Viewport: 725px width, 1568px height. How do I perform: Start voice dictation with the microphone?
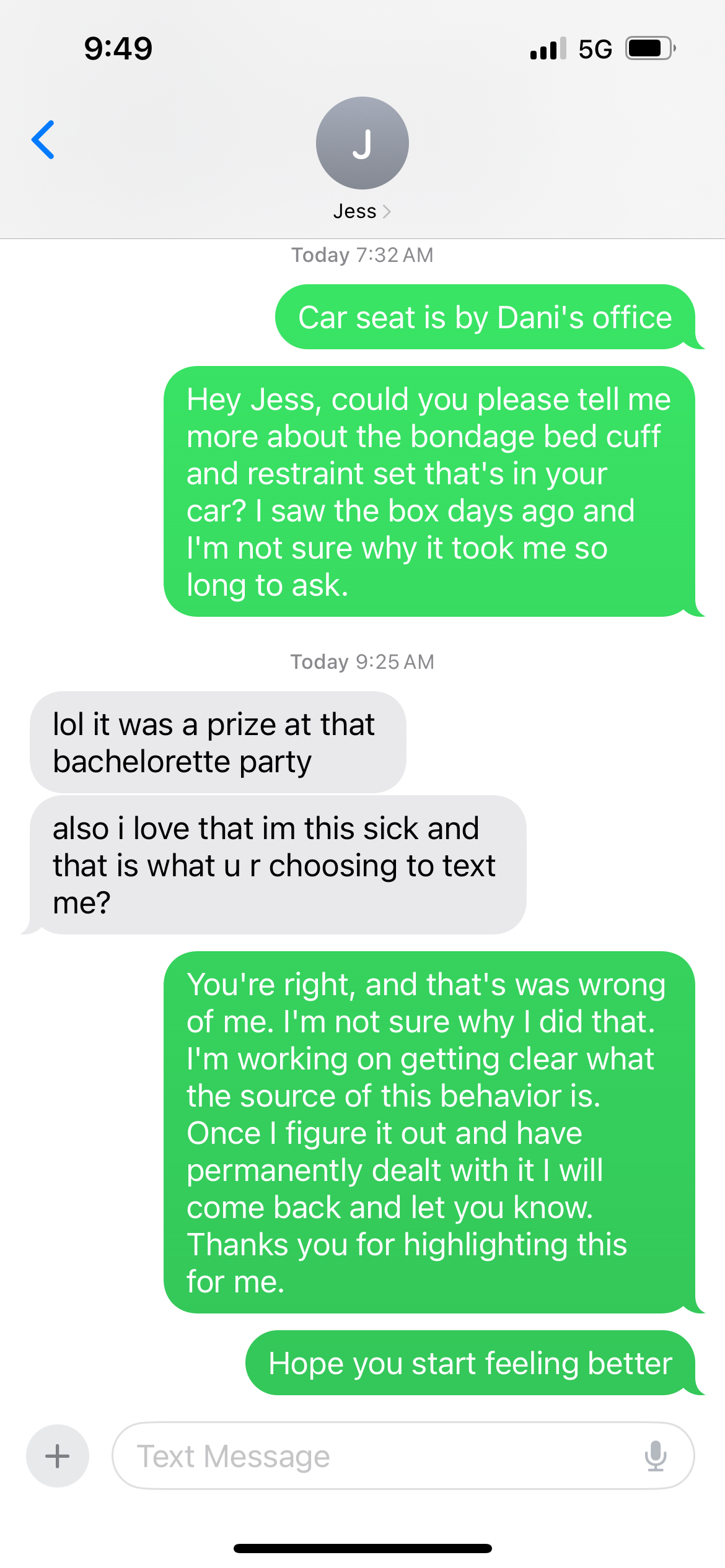655,1456
